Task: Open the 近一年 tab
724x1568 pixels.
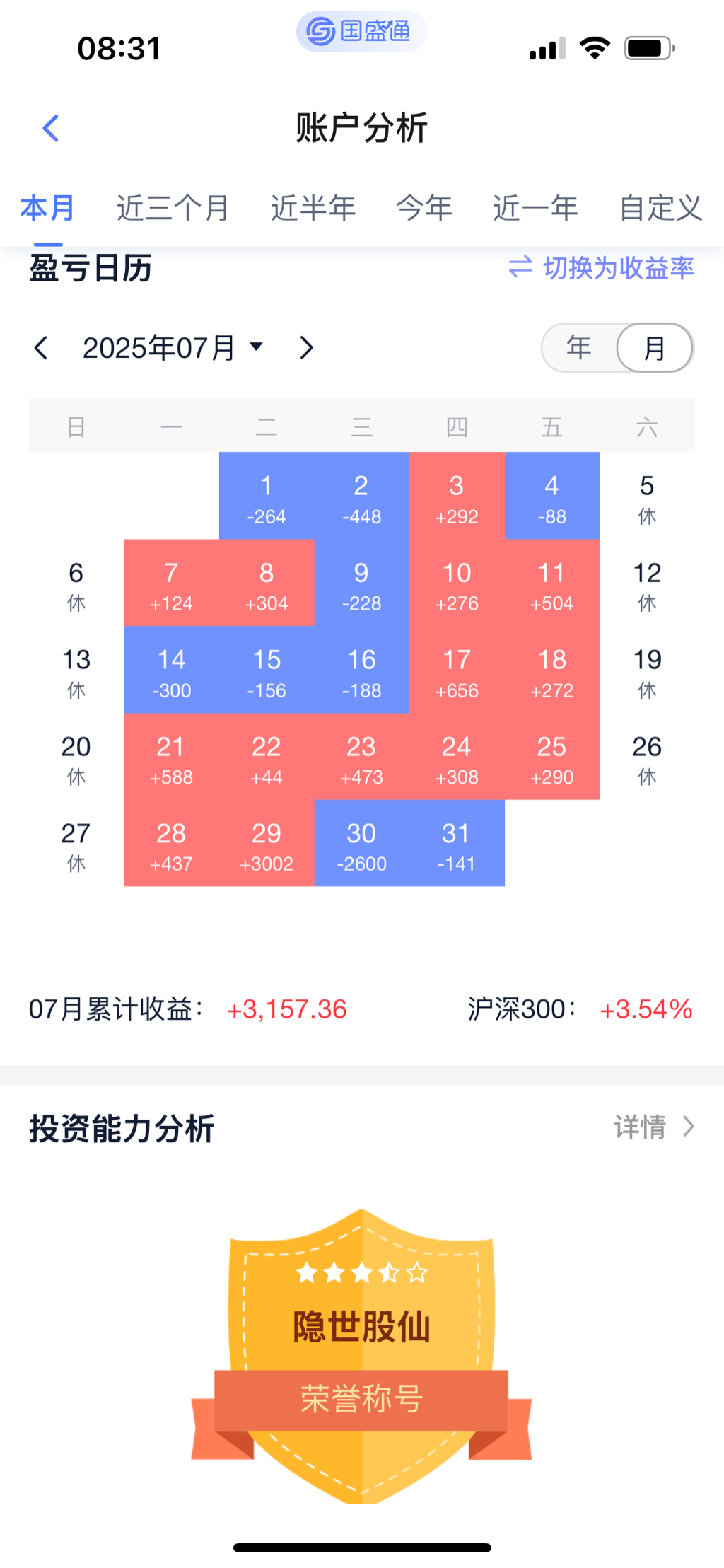Action: click(x=535, y=208)
